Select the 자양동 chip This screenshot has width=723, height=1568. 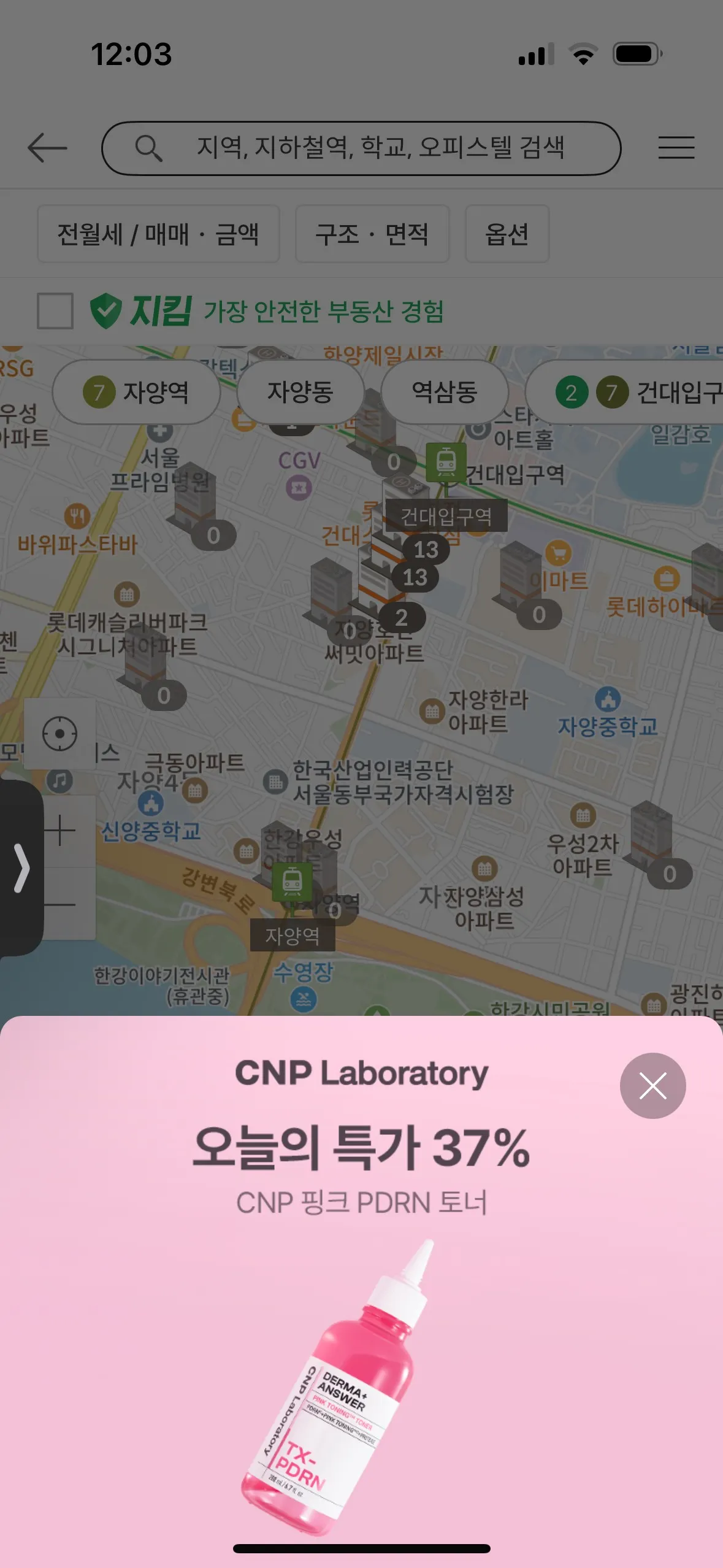300,392
